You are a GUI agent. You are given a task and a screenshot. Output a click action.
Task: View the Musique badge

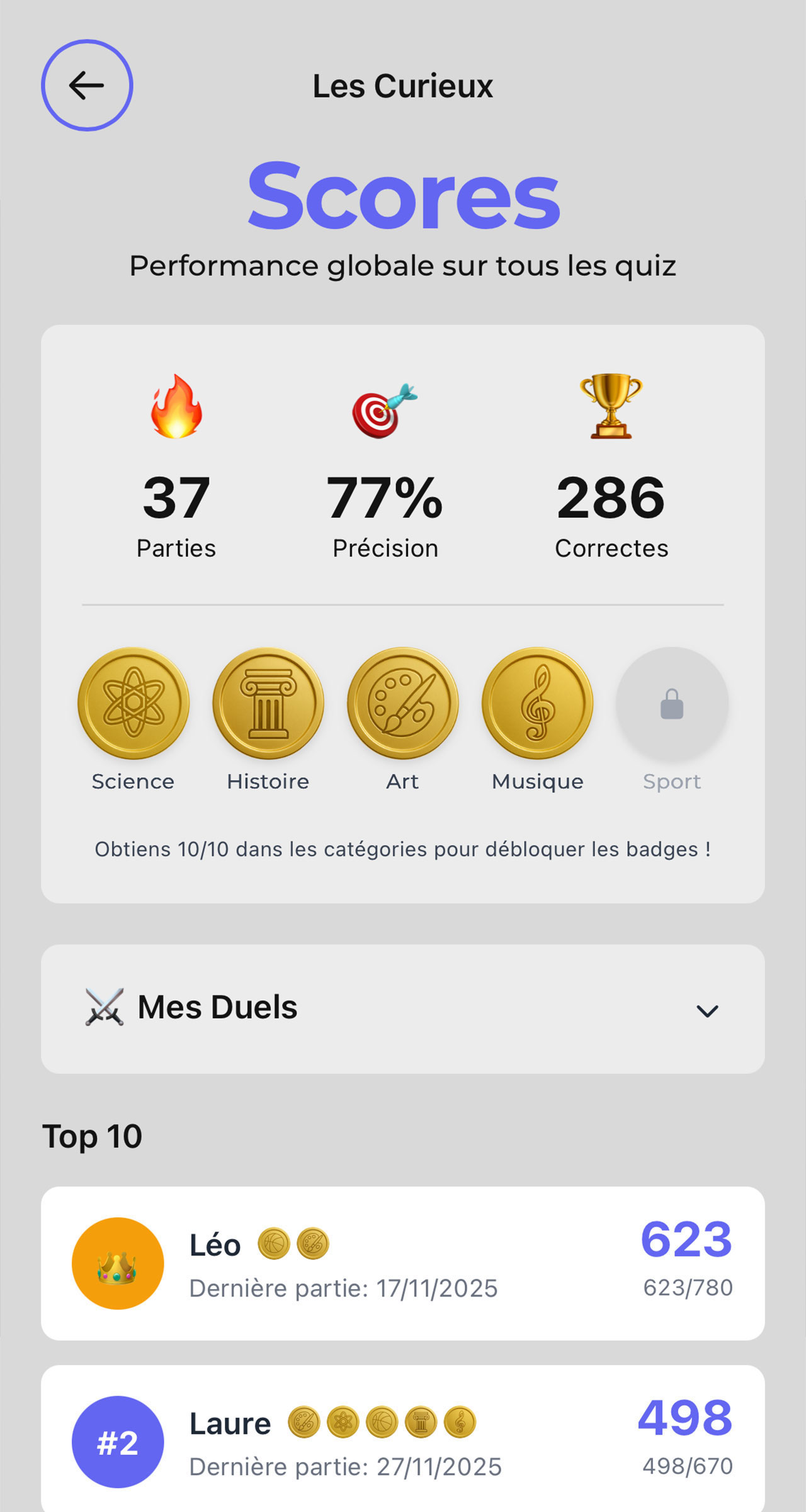point(538,703)
